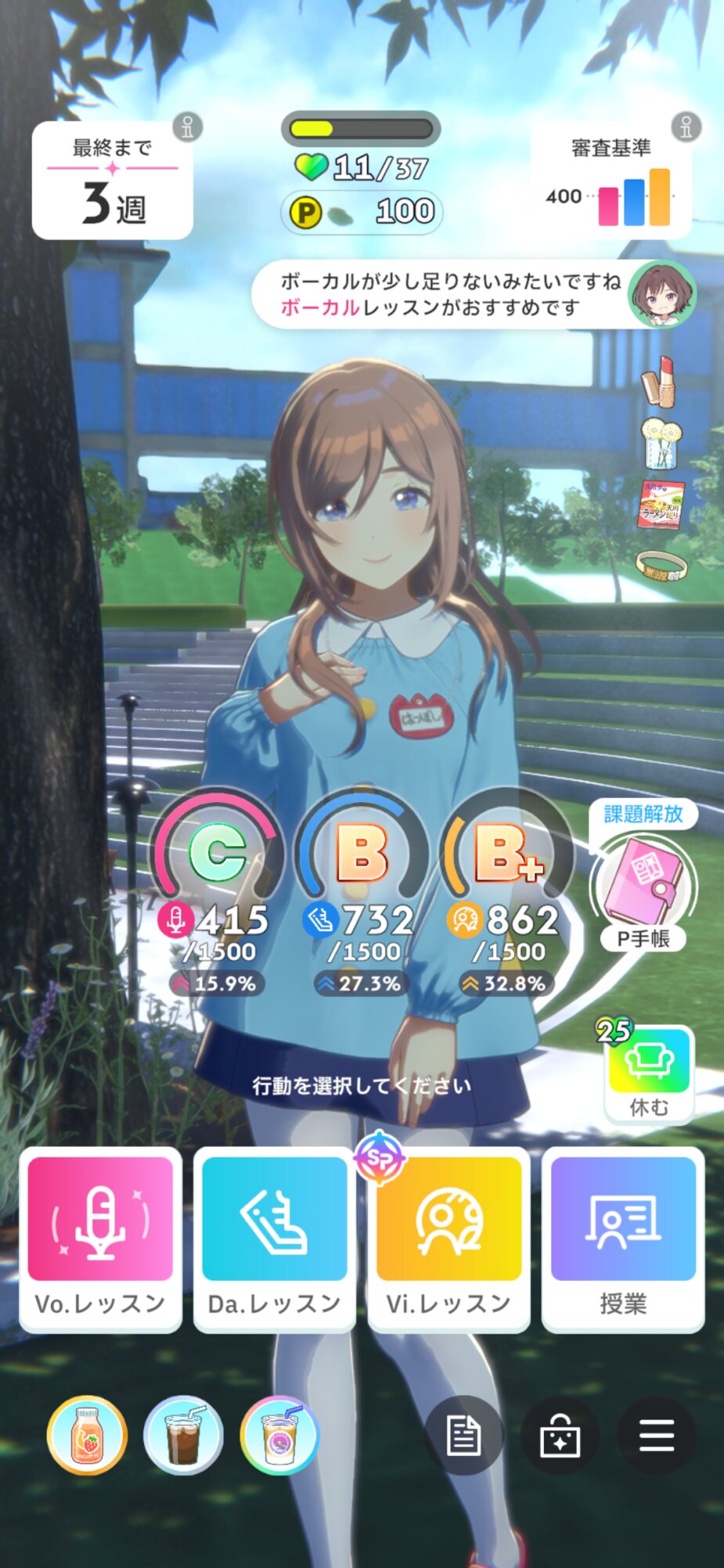Use the strawberry milk bottle drink
The height and width of the screenshot is (1568, 724).
pyautogui.click(x=87, y=1436)
